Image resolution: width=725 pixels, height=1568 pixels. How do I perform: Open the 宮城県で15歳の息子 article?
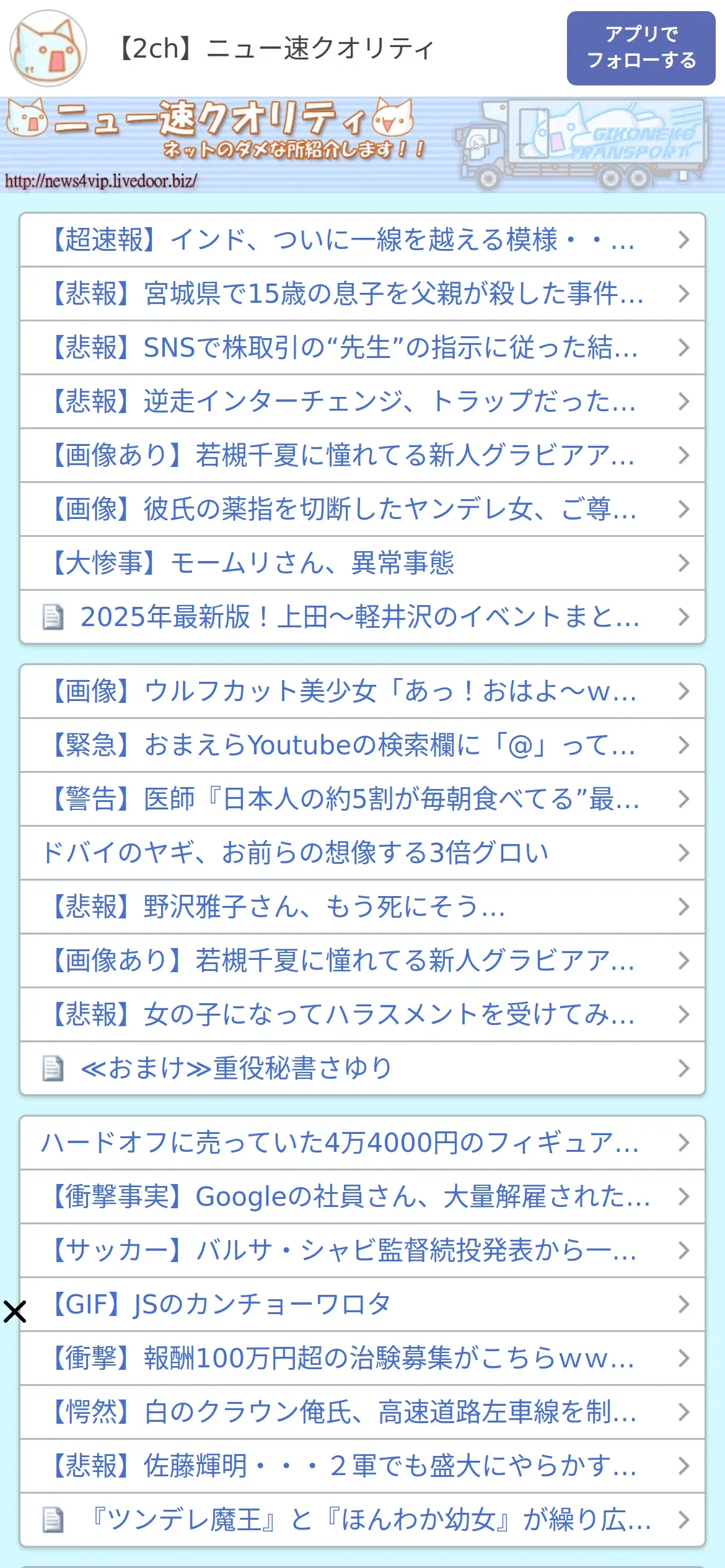[x=362, y=294]
